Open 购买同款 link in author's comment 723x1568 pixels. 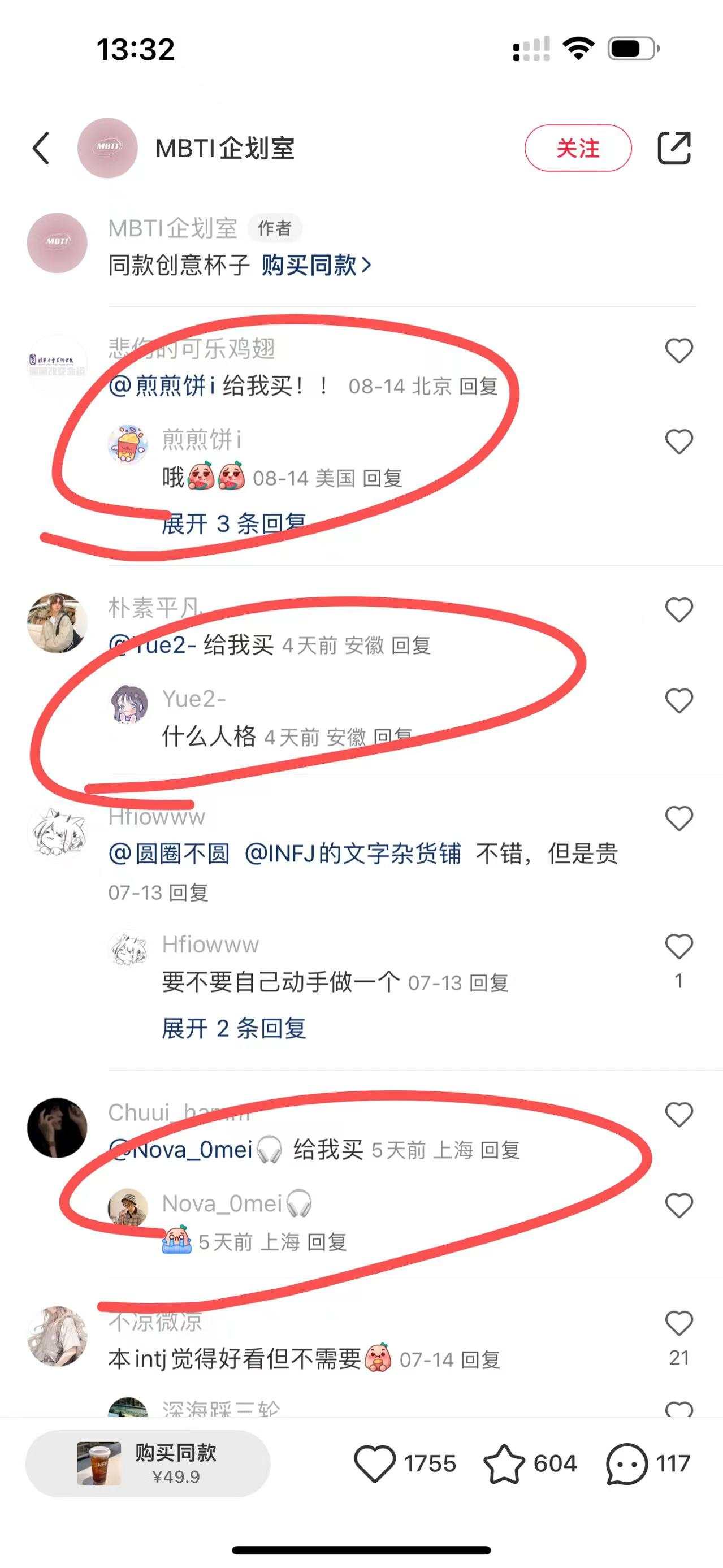[x=315, y=265]
